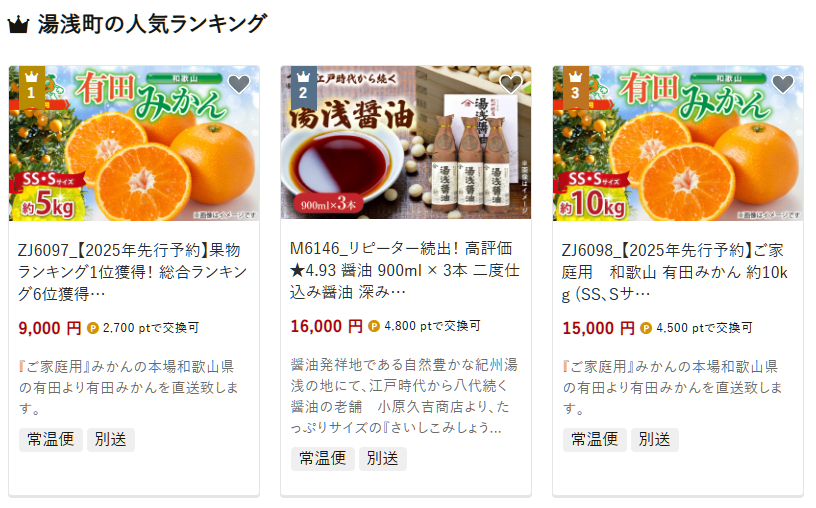Screen dimensions: 816x508
Task: Select 別送 tag on ZJ6098 card
Action: click(x=654, y=440)
